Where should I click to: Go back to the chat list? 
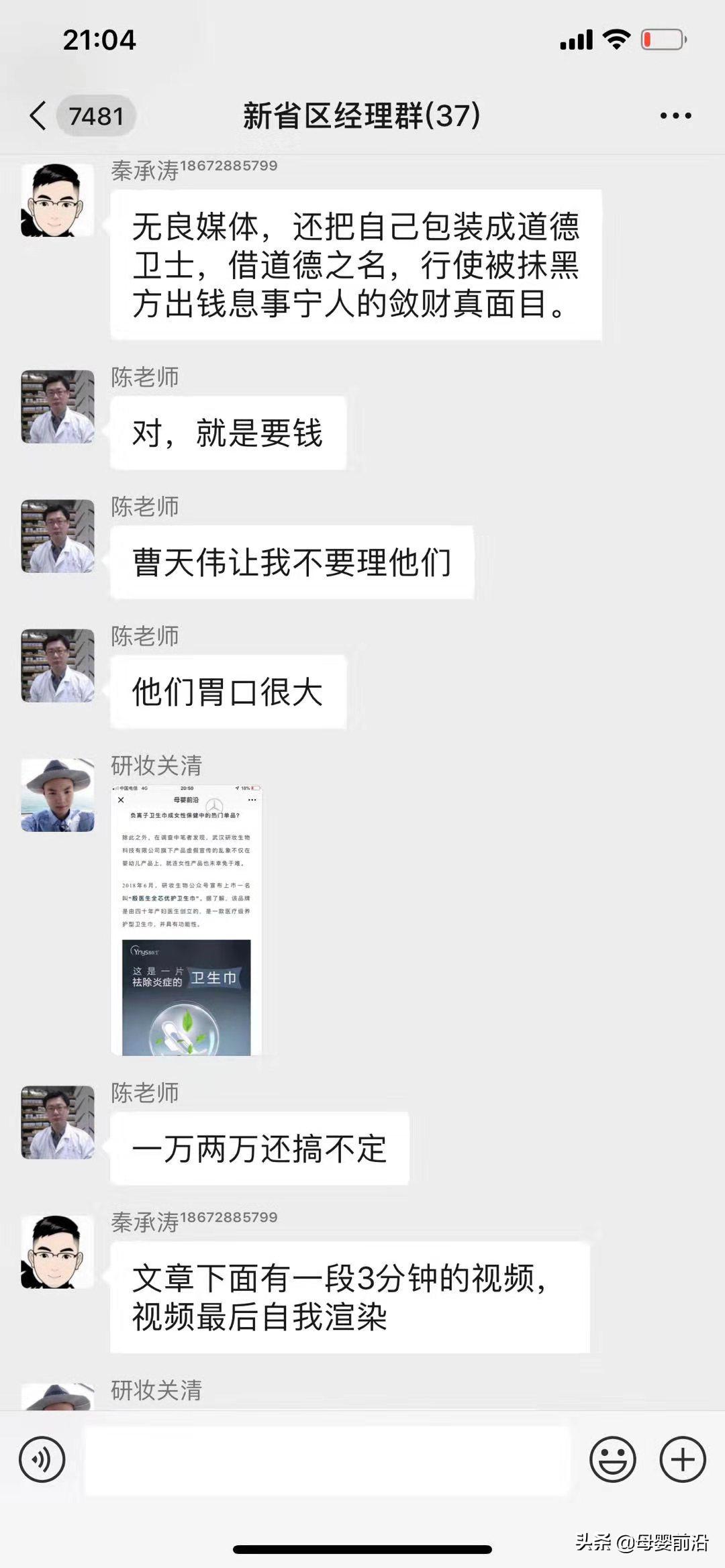(x=39, y=116)
